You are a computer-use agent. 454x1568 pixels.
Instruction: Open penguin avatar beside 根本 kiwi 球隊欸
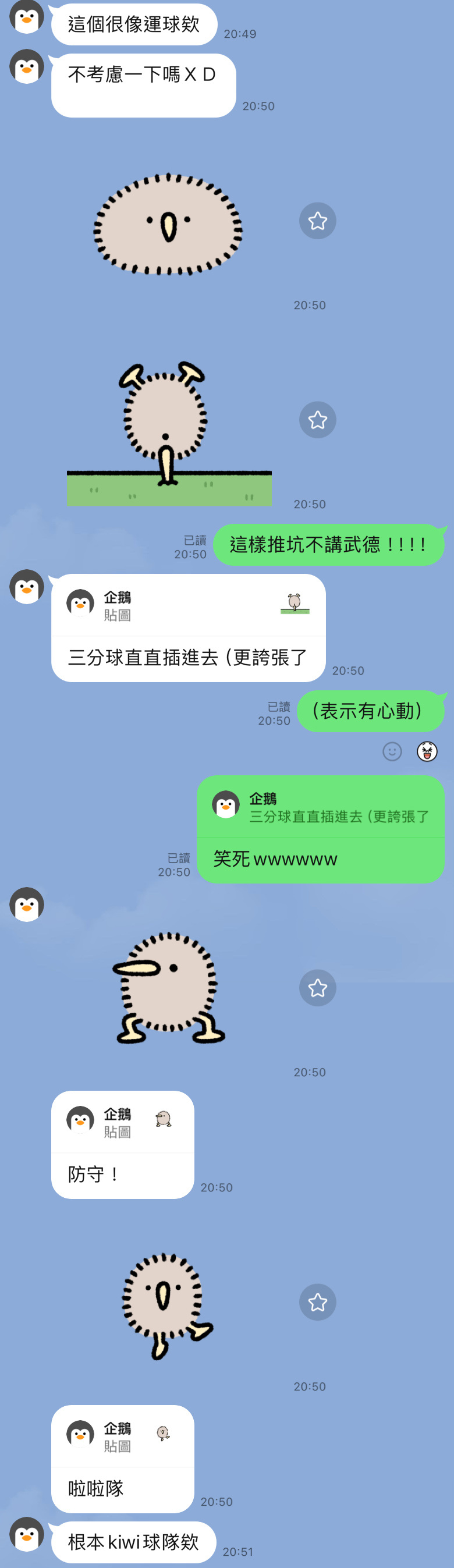click(x=27, y=1534)
